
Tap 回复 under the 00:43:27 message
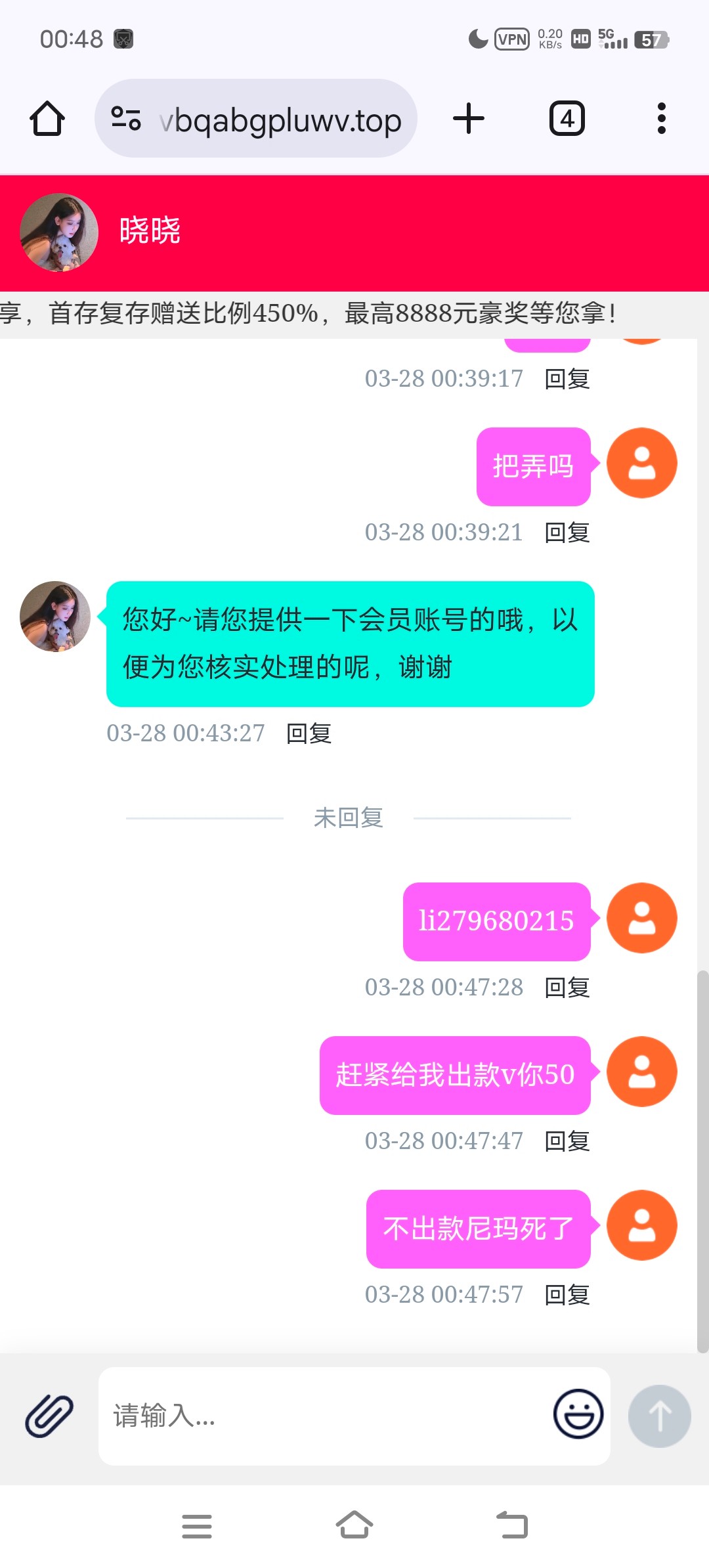[309, 733]
